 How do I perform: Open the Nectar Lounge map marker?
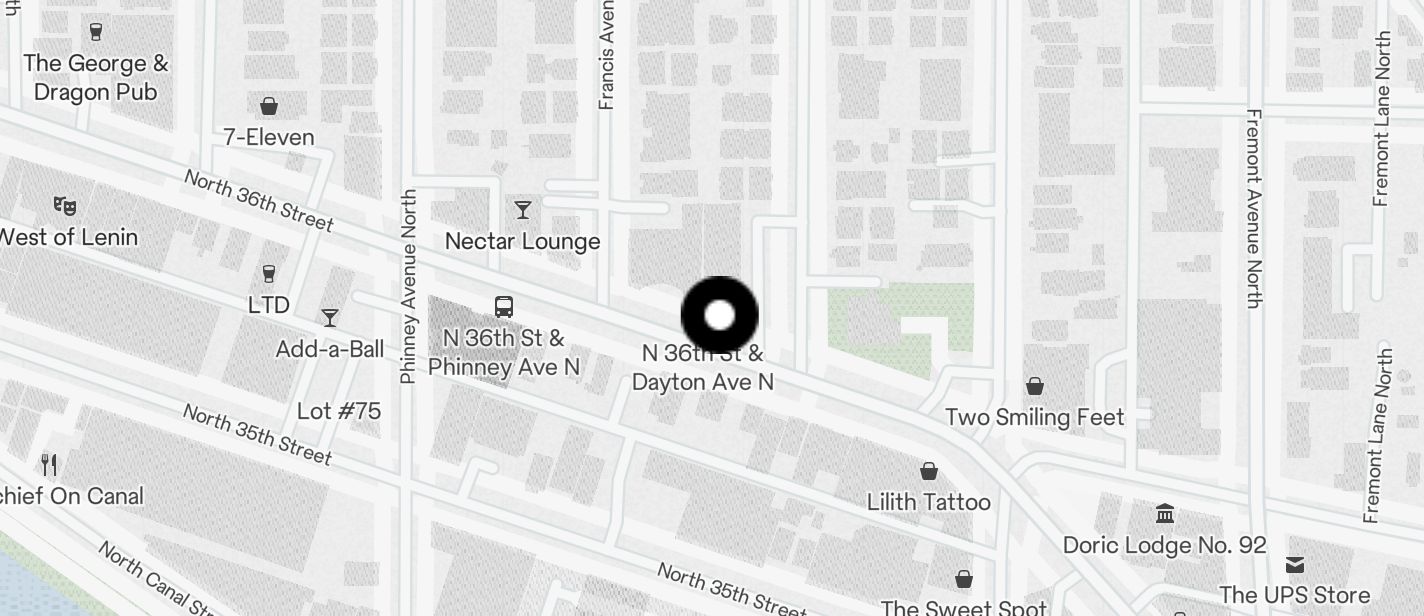522,210
